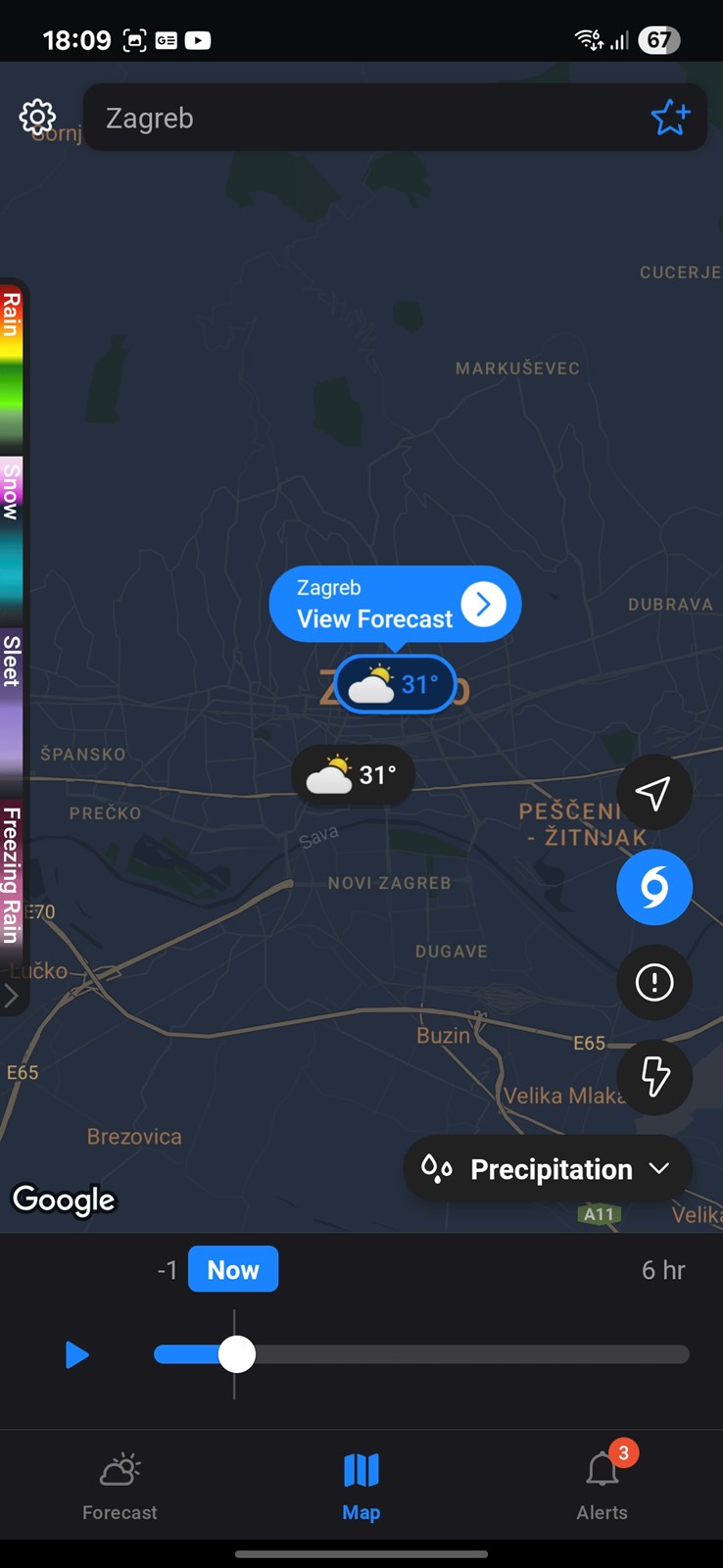
Task: Open the Alerts tab
Action: click(x=602, y=1487)
